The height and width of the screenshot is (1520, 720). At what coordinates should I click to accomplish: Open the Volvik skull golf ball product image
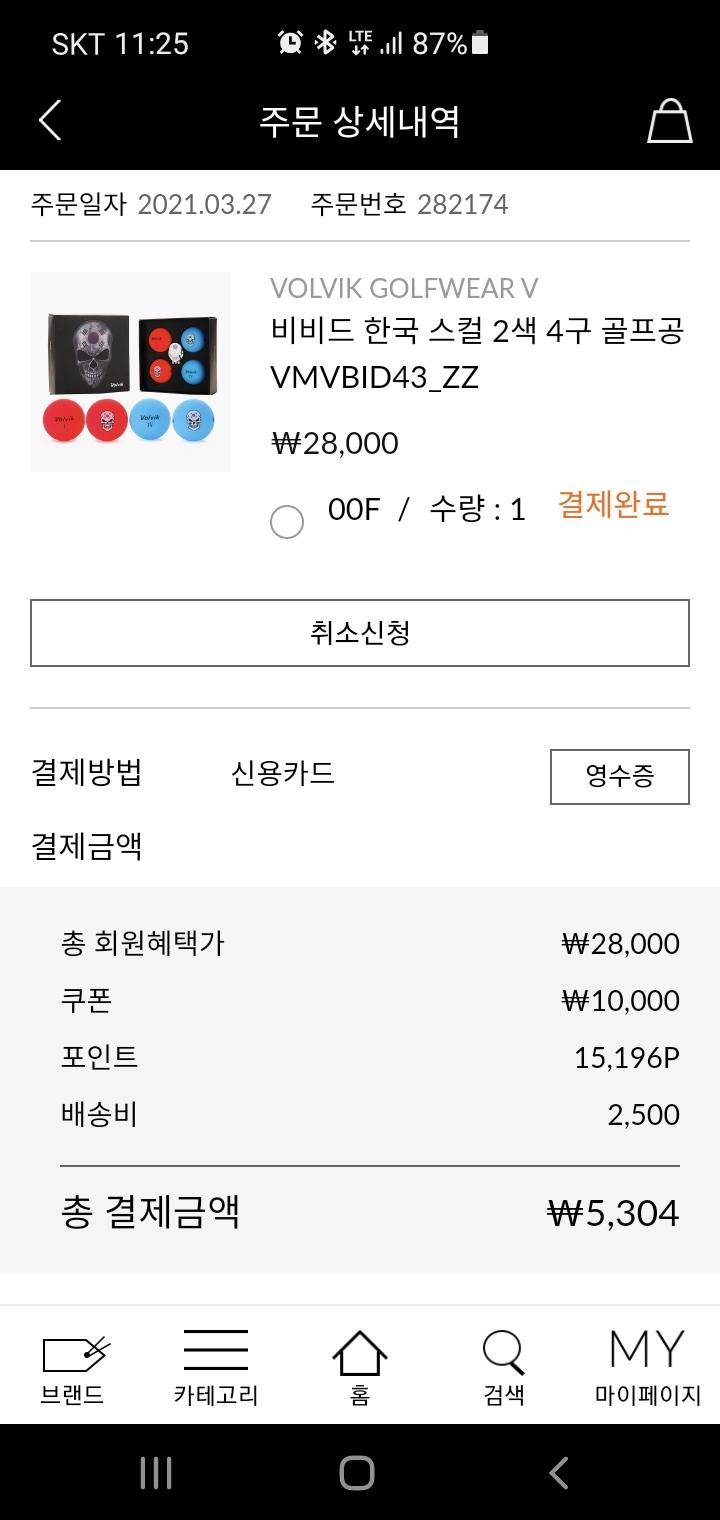click(130, 372)
